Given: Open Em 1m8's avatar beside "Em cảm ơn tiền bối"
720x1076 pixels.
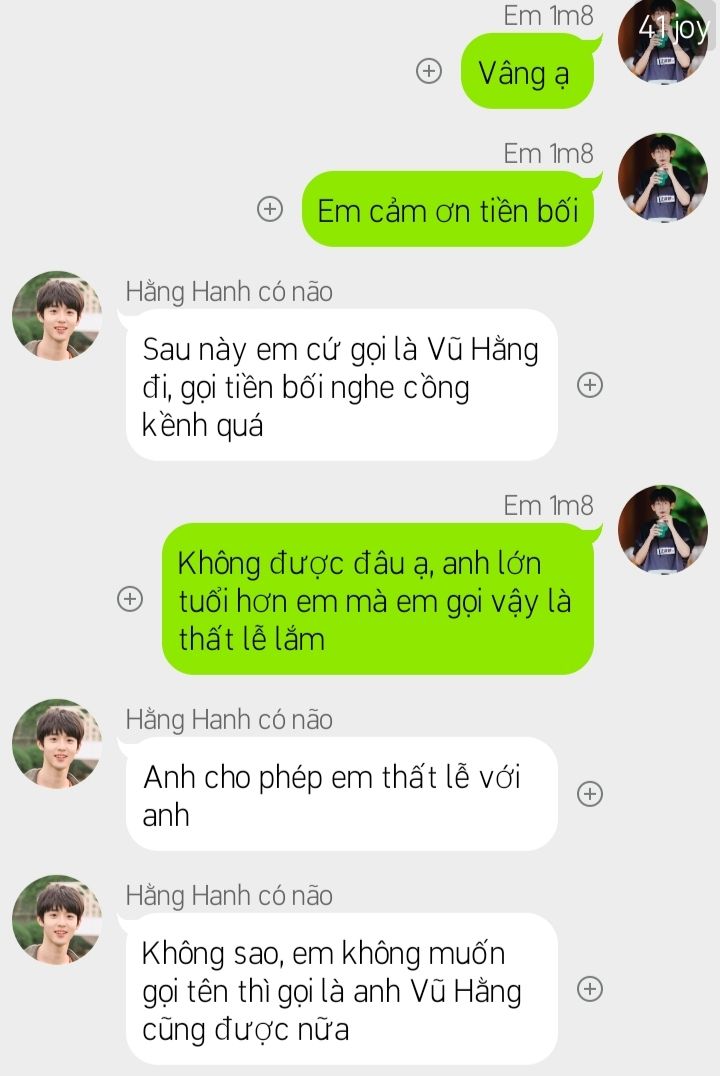Looking at the screenshot, I should click(662, 177).
